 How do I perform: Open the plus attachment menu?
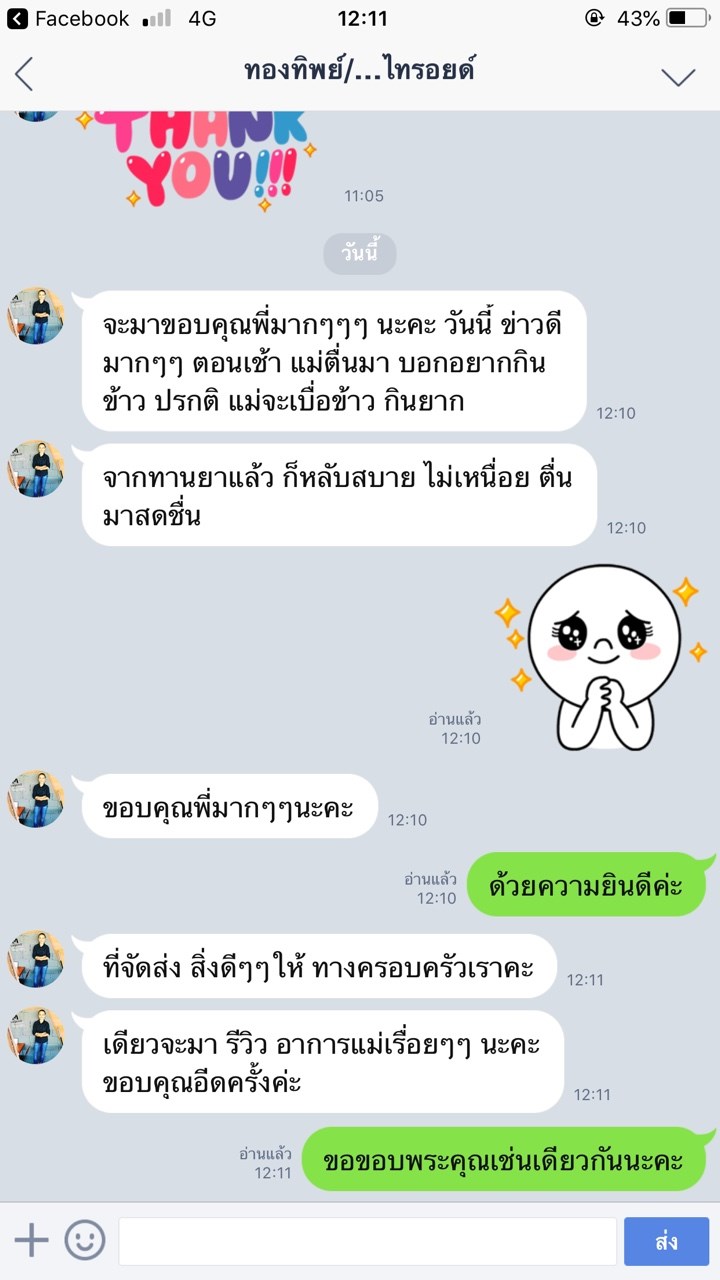[31, 1240]
